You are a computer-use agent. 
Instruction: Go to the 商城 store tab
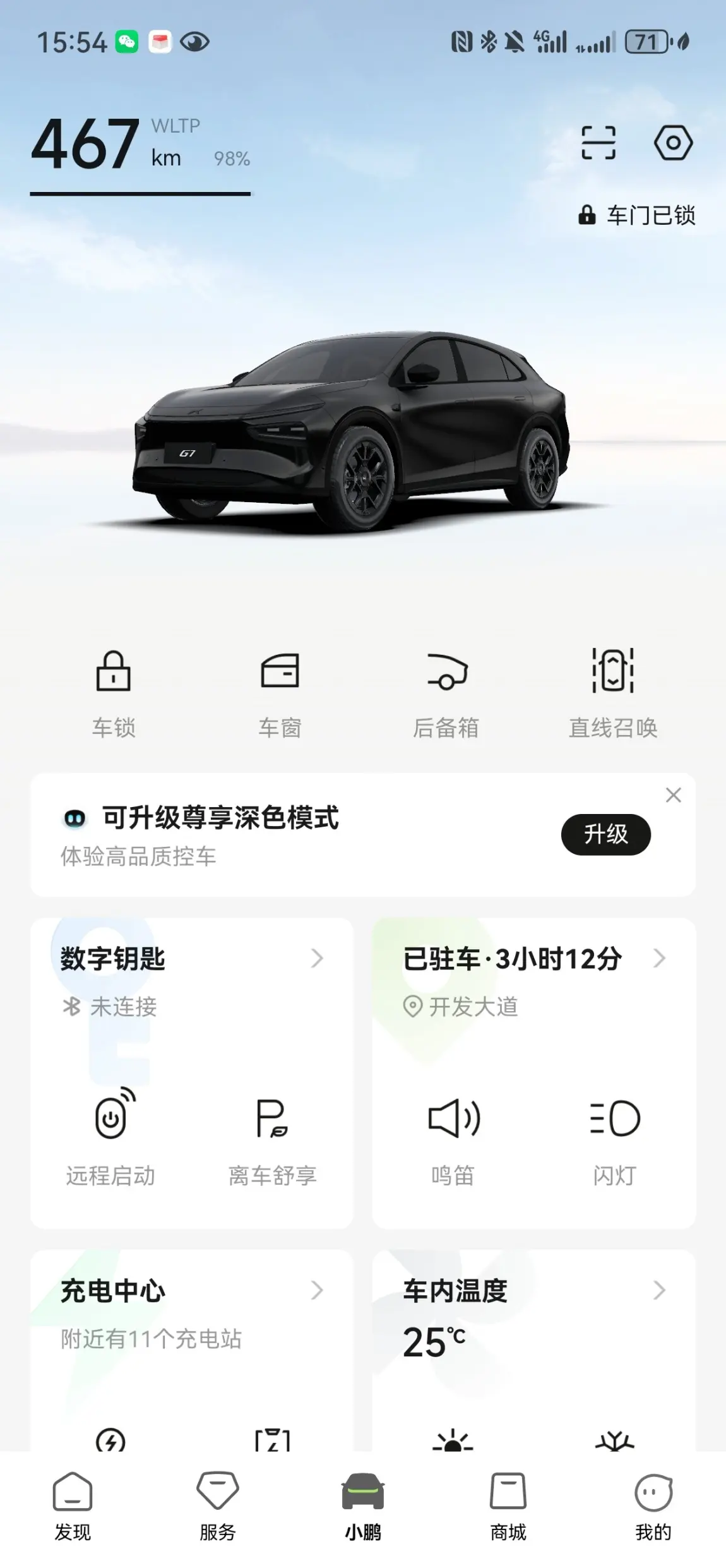pos(508,1507)
